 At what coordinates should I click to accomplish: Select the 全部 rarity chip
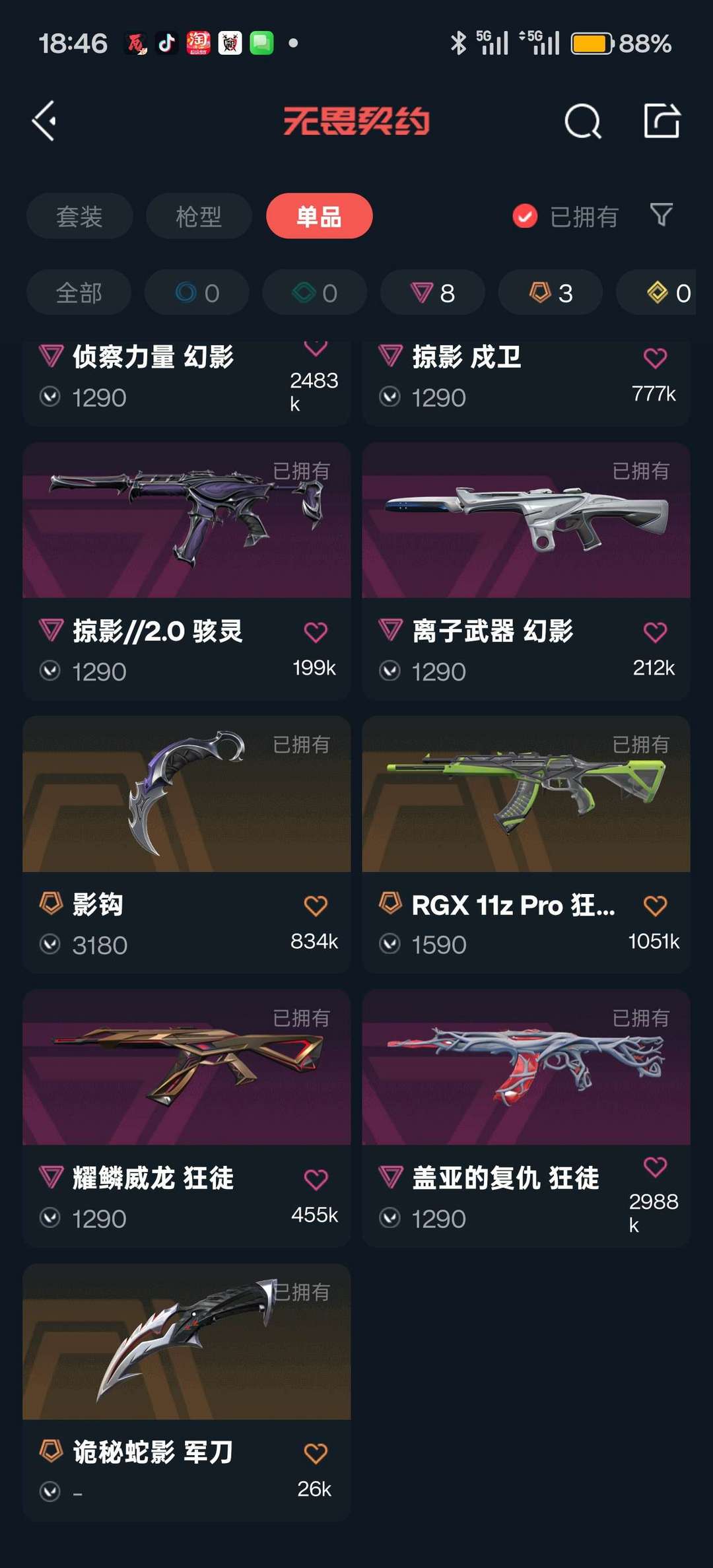(79, 292)
